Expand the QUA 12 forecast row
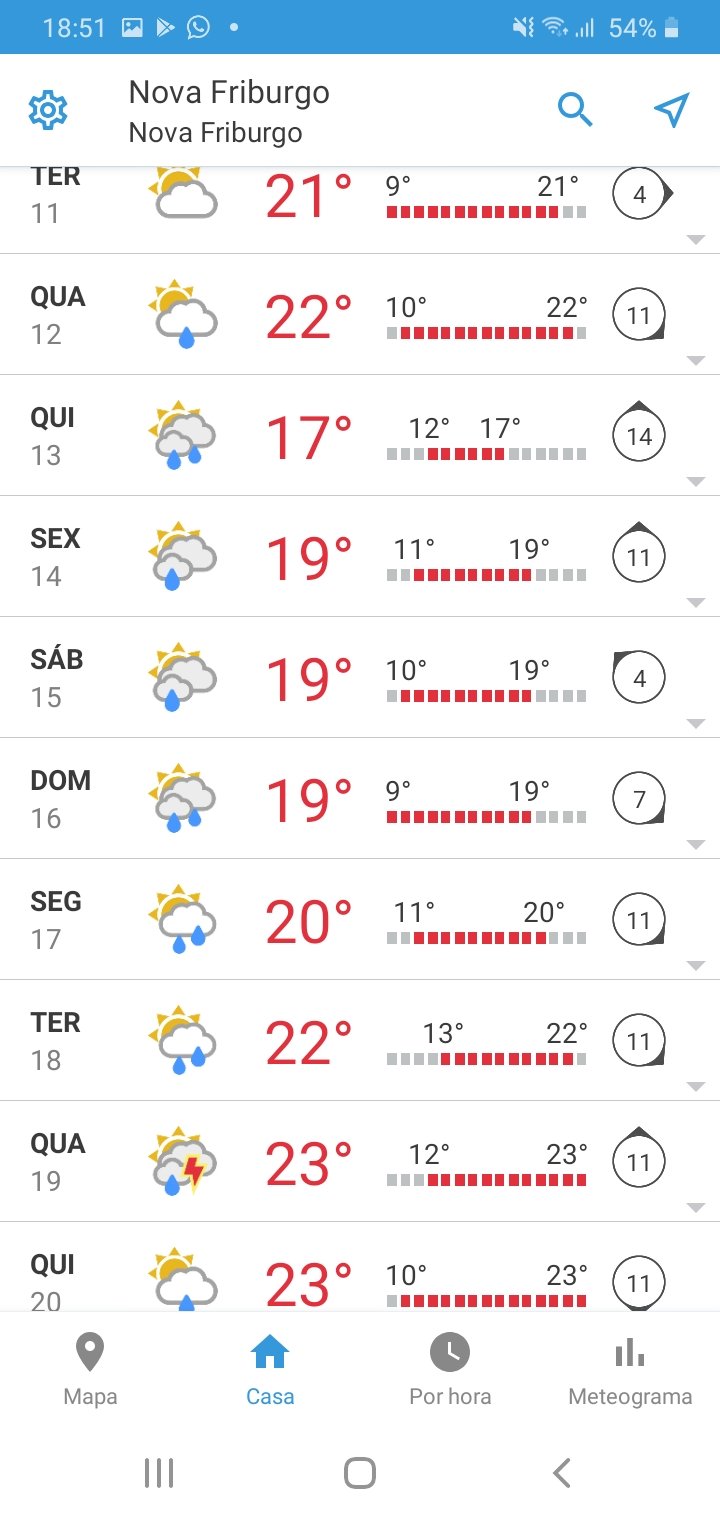 [360, 315]
